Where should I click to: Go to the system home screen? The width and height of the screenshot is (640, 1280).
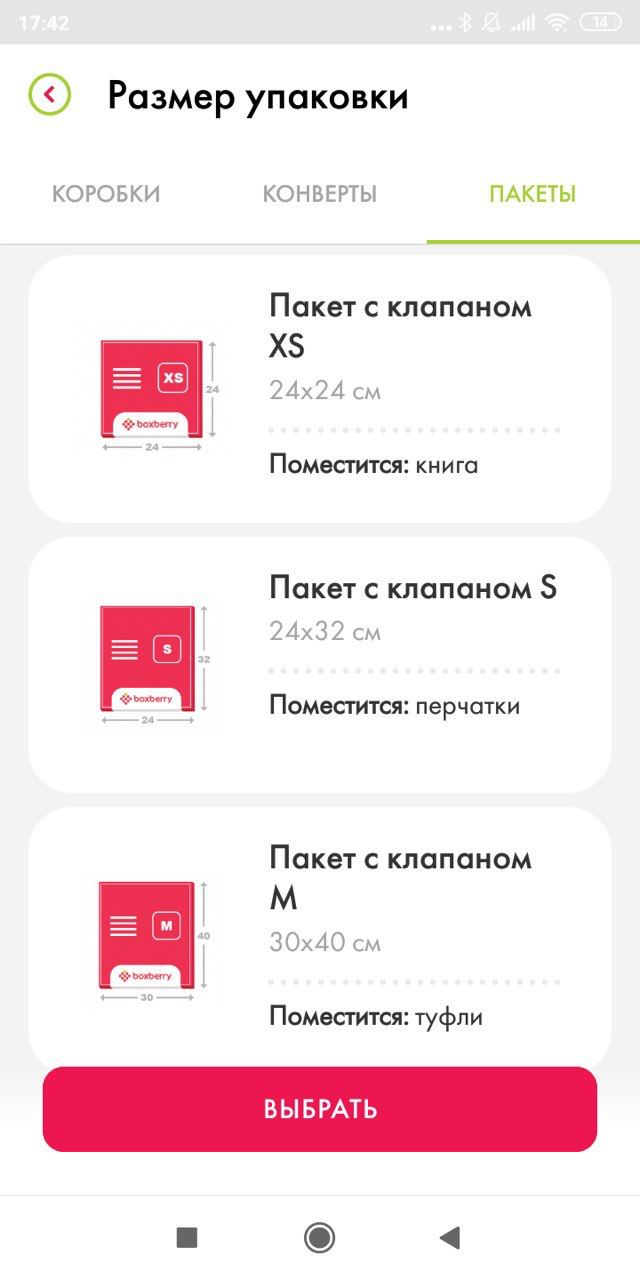click(320, 1238)
